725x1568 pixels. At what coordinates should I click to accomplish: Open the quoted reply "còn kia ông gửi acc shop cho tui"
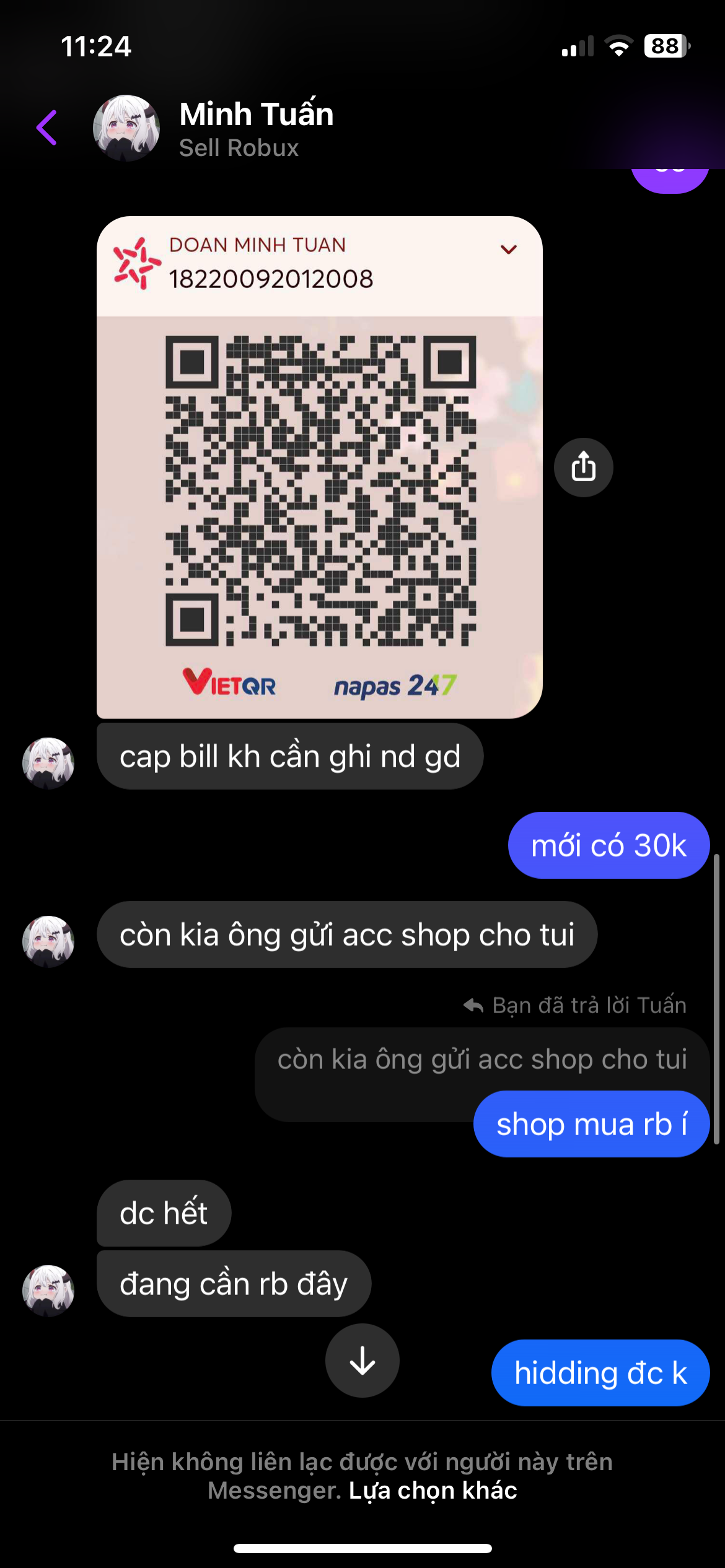(482, 1060)
